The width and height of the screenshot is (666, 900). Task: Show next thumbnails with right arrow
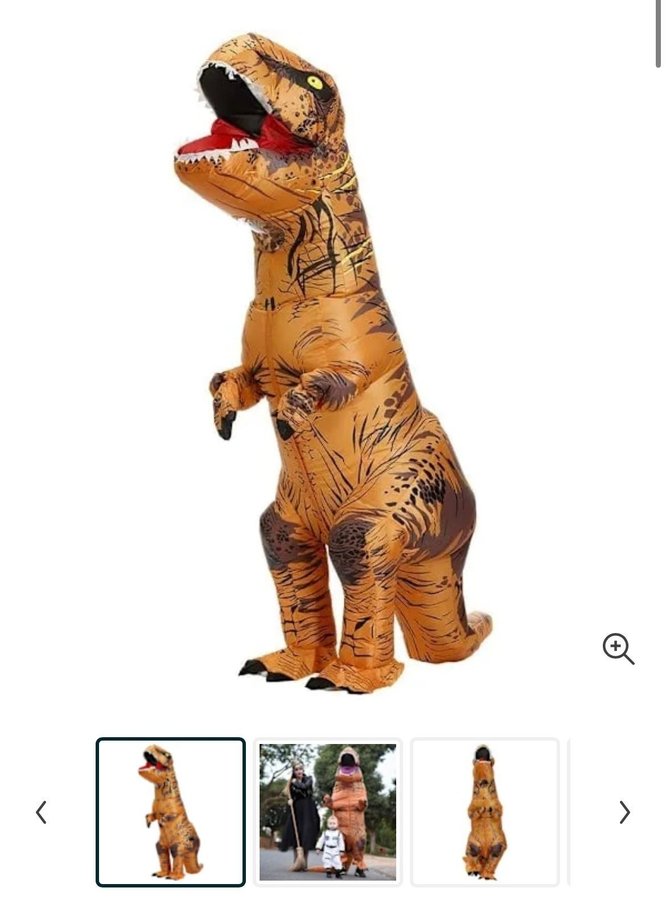pyautogui.click(x=625, y=812)
